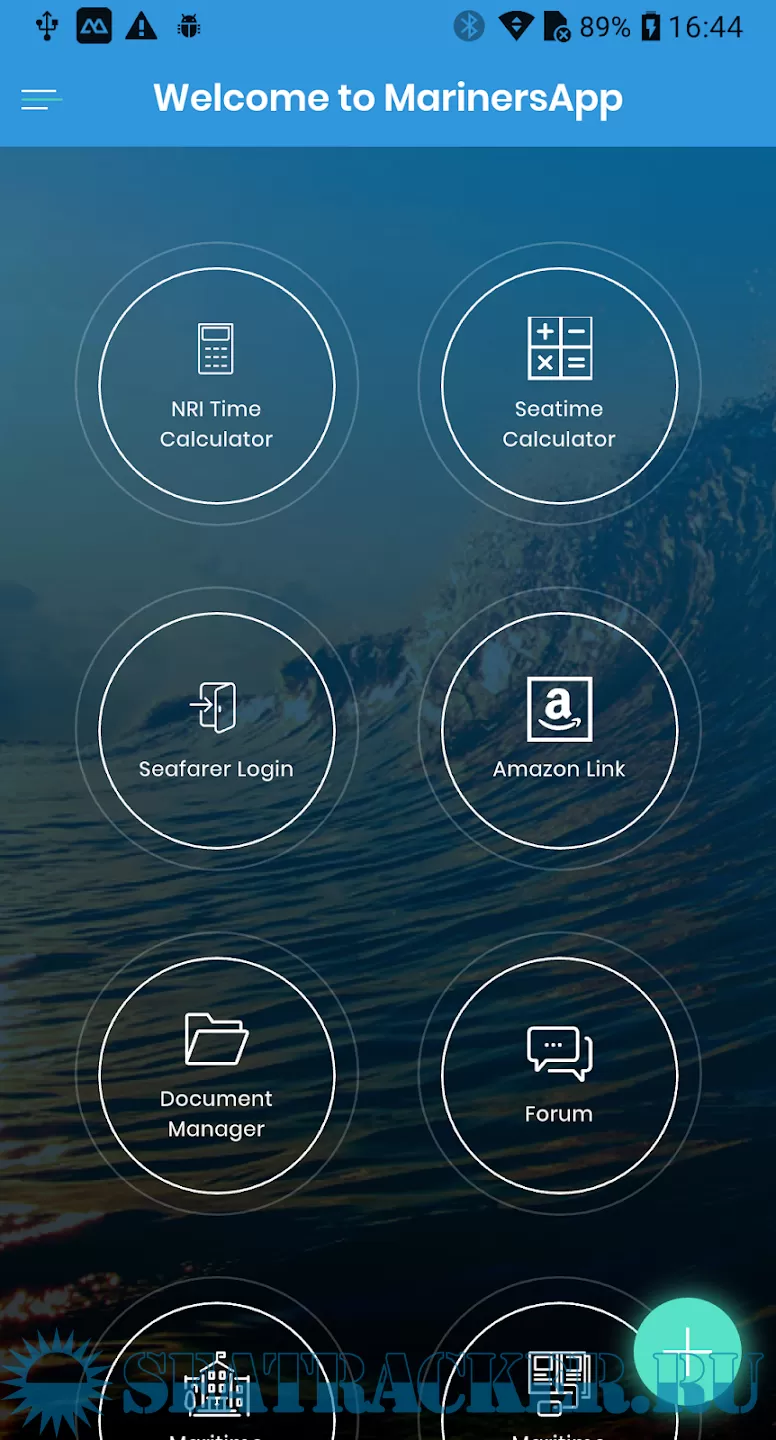Go to Seafarer Login
776x1440 pixels.
point(217,731)
